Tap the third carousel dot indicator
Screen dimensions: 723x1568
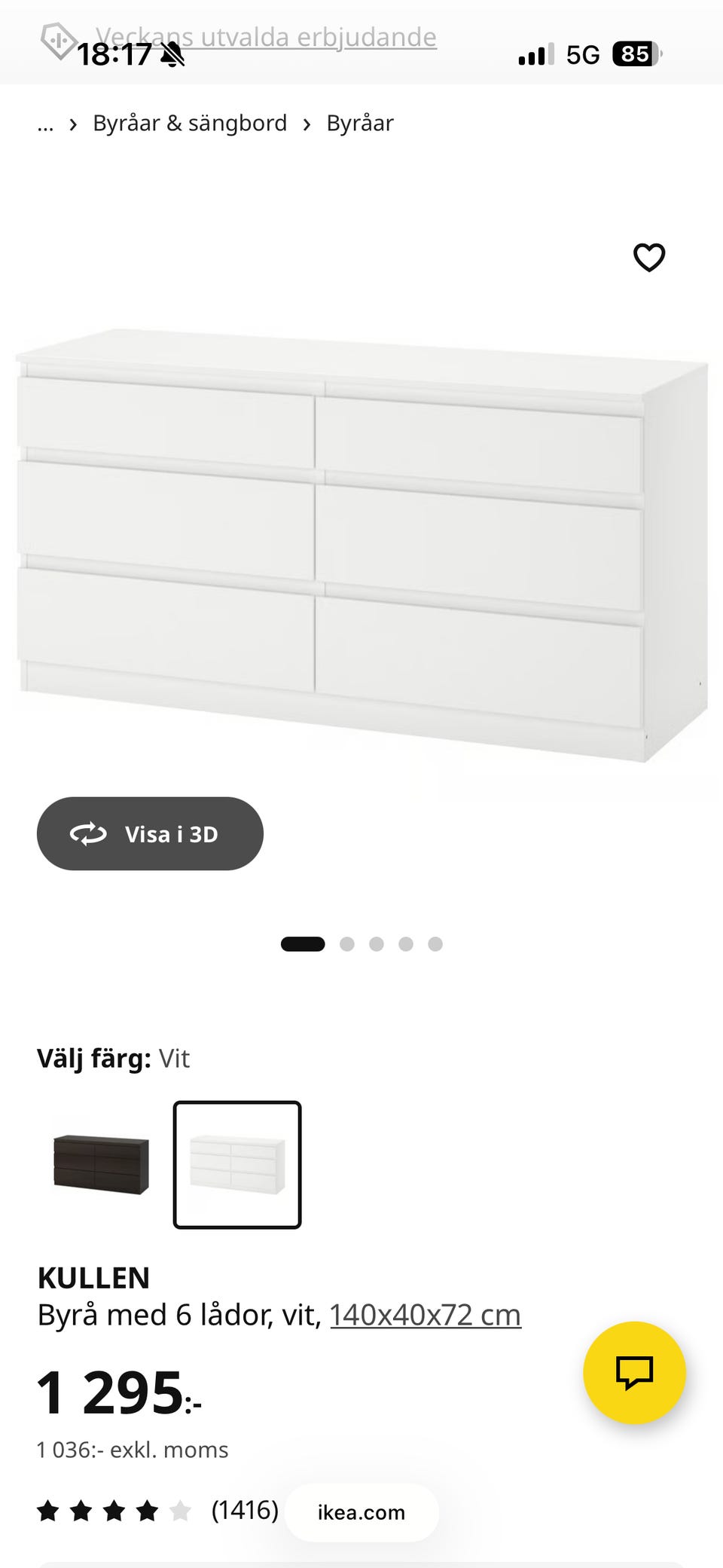click(x=377, y=943)
